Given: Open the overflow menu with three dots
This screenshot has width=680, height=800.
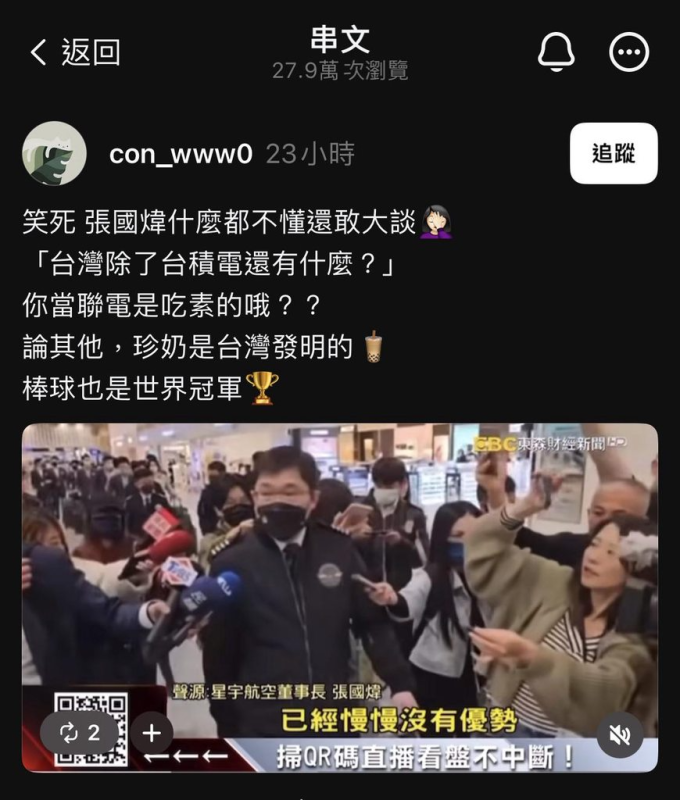Looking at the screenshot, I should (629, 53).
